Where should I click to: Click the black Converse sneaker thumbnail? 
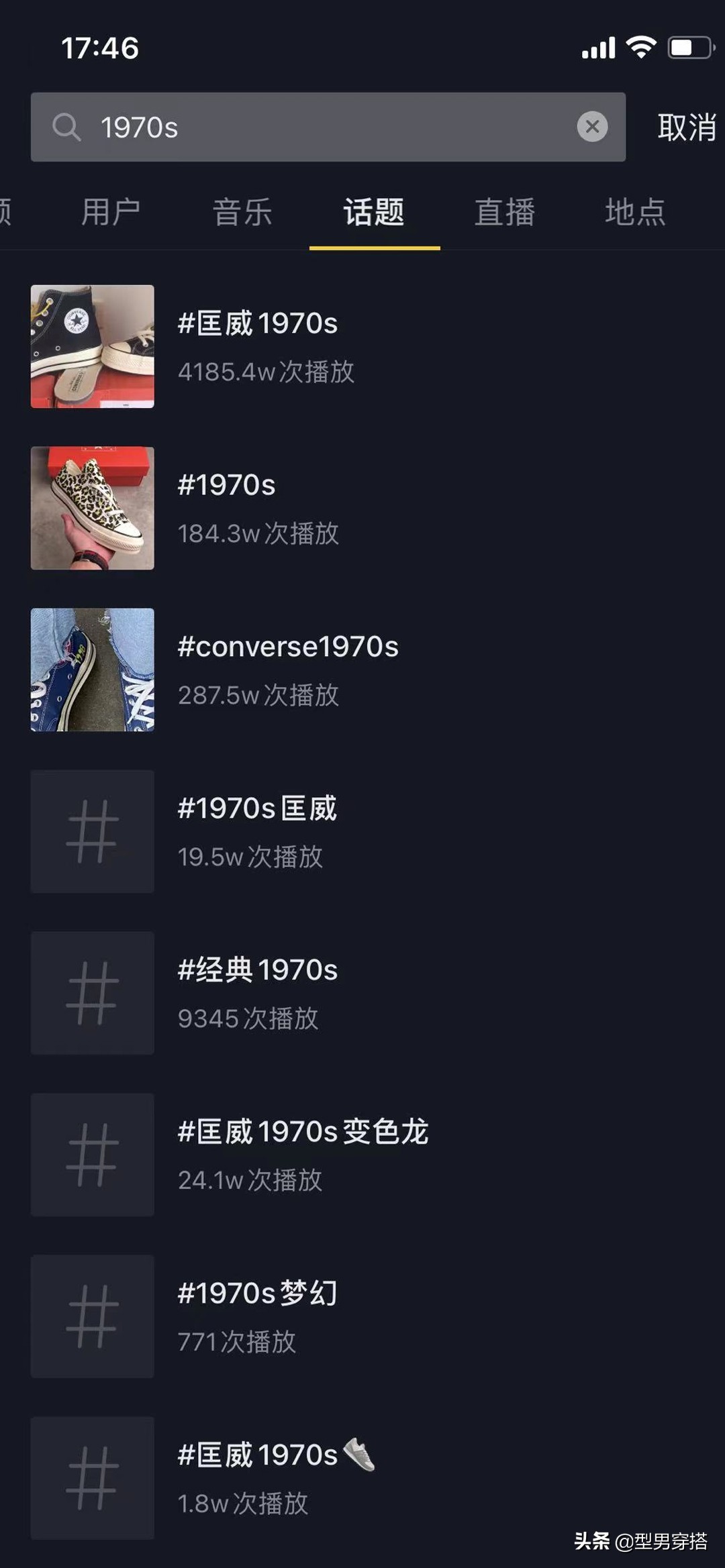(x=92, y=347)
